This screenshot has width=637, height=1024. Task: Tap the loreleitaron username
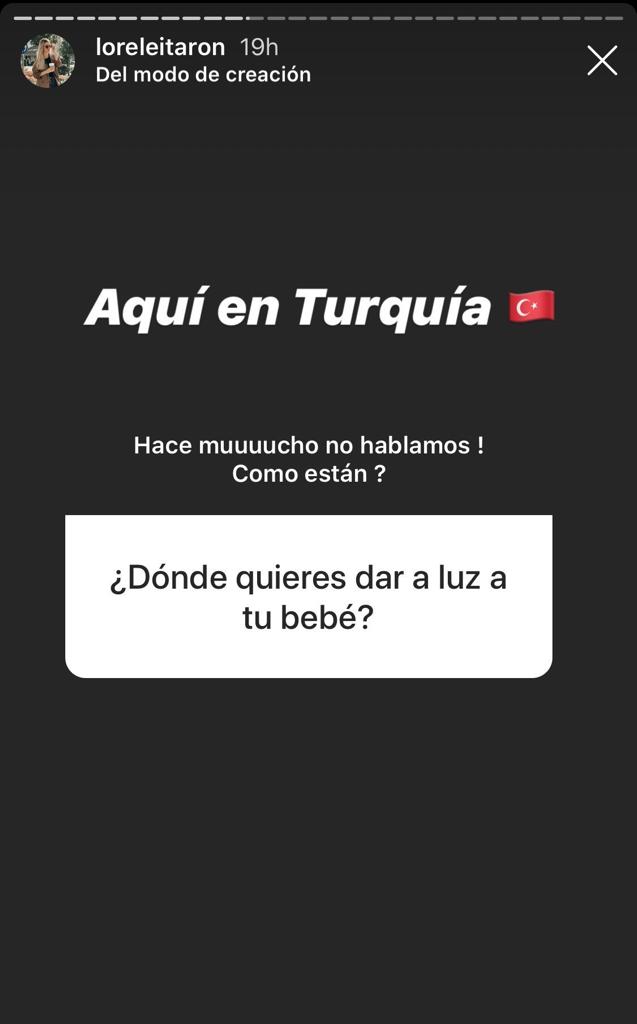(x=160, y=47)
